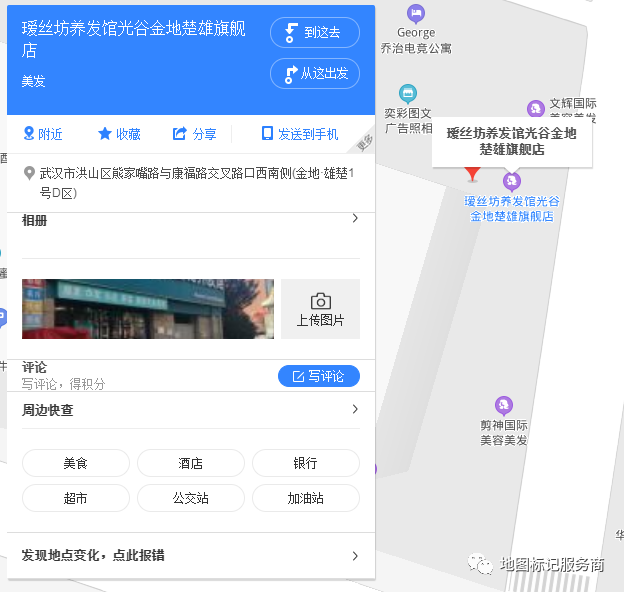Write a review with 写评论
The width and height of the screenshot is (624, 592).
318,376
